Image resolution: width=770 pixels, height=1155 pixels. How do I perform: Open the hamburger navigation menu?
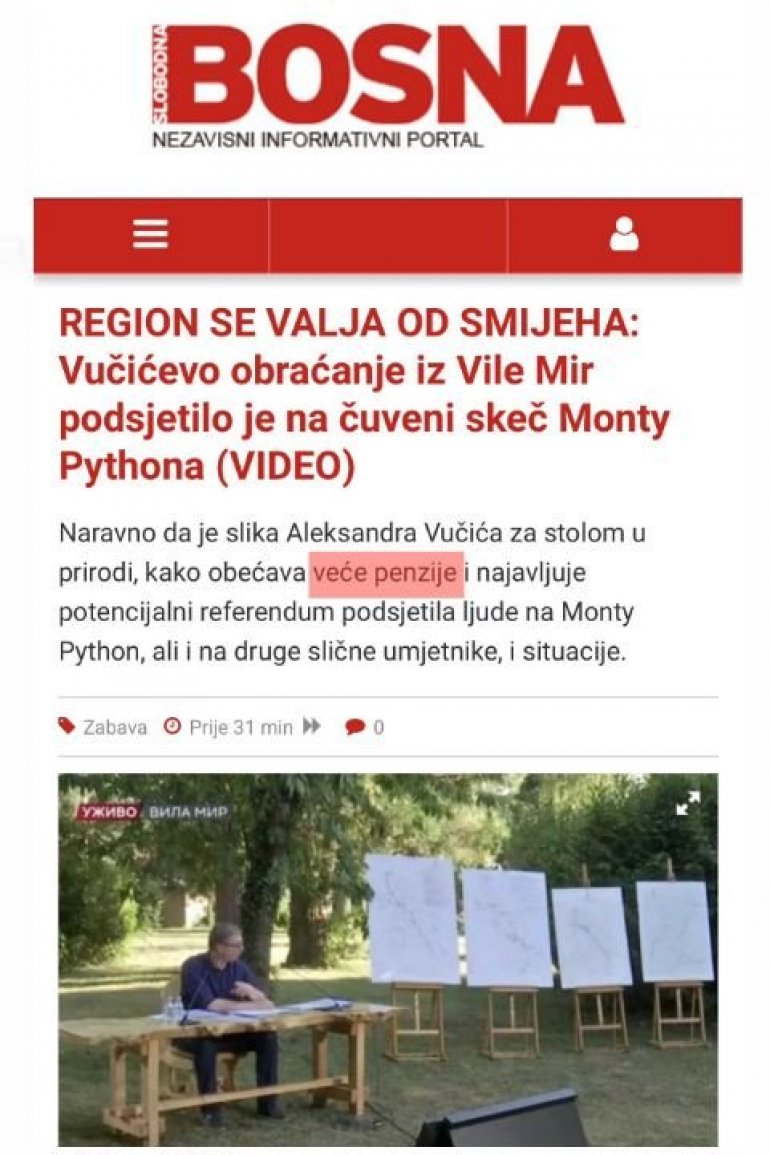click(151, 235)
